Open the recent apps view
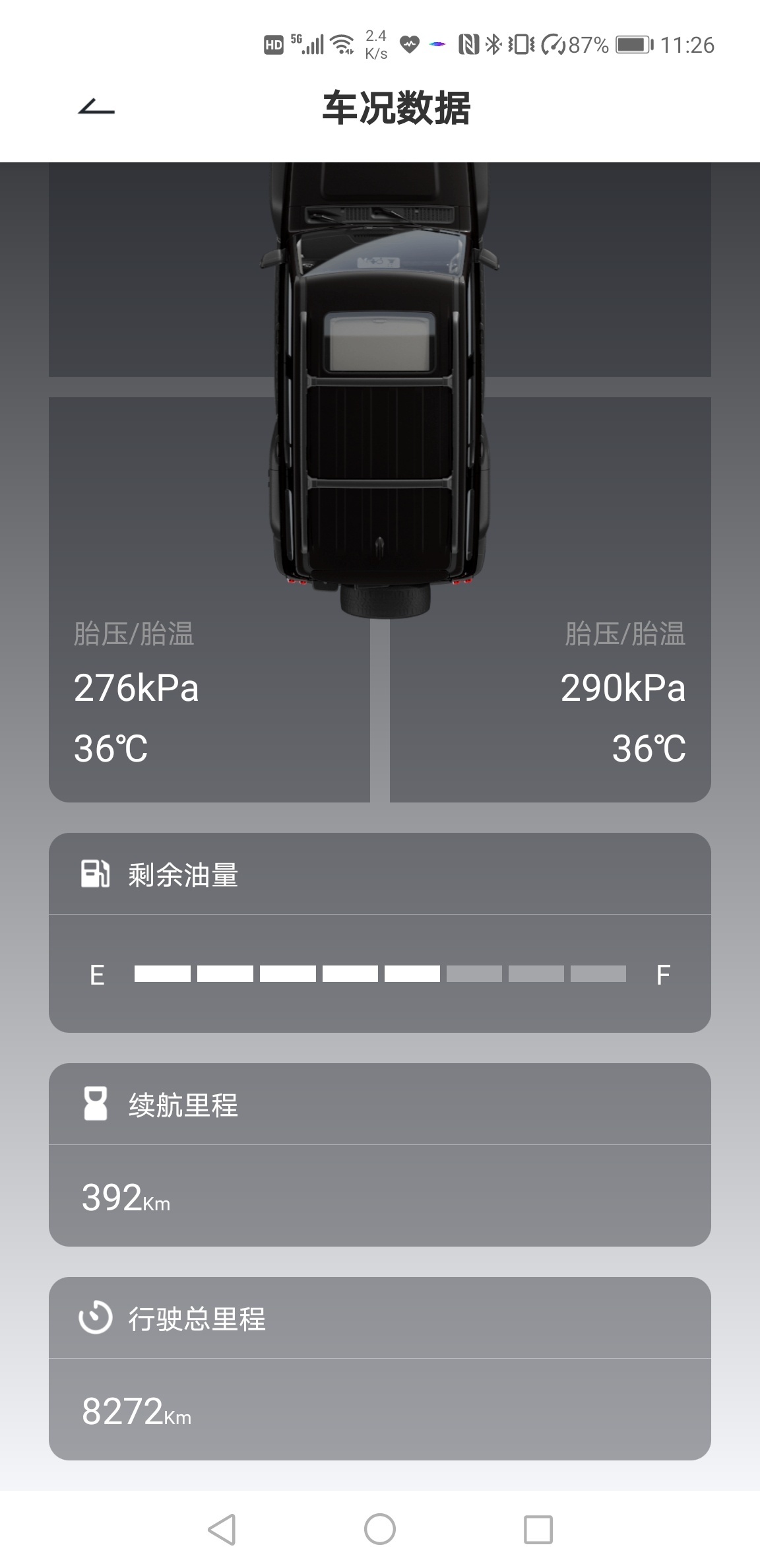The height and width of the screenshot is (1568, 760). coord(538,1529)
